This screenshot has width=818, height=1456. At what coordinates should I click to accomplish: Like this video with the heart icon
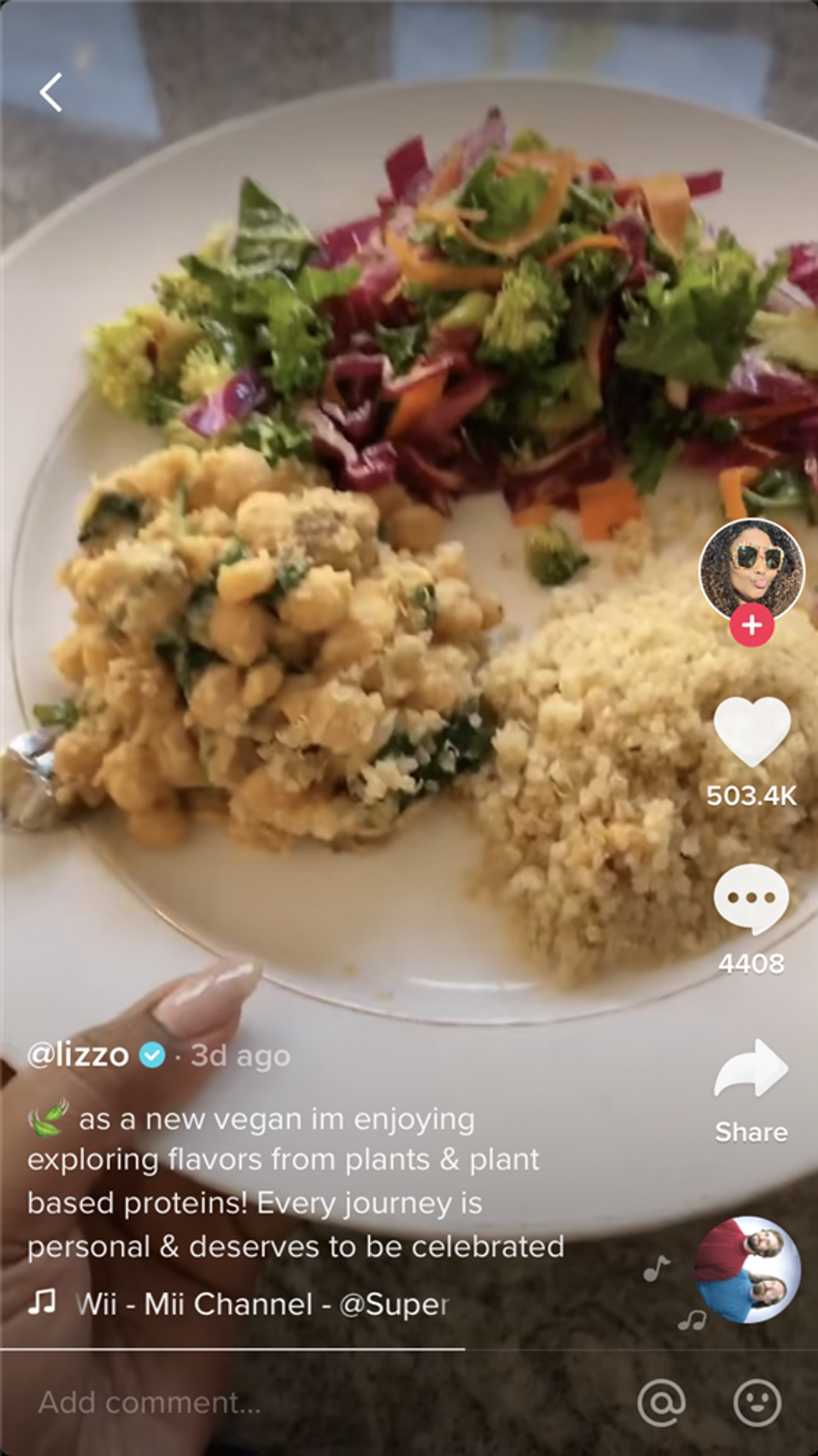pyautogui.click(x=751, y=733)
